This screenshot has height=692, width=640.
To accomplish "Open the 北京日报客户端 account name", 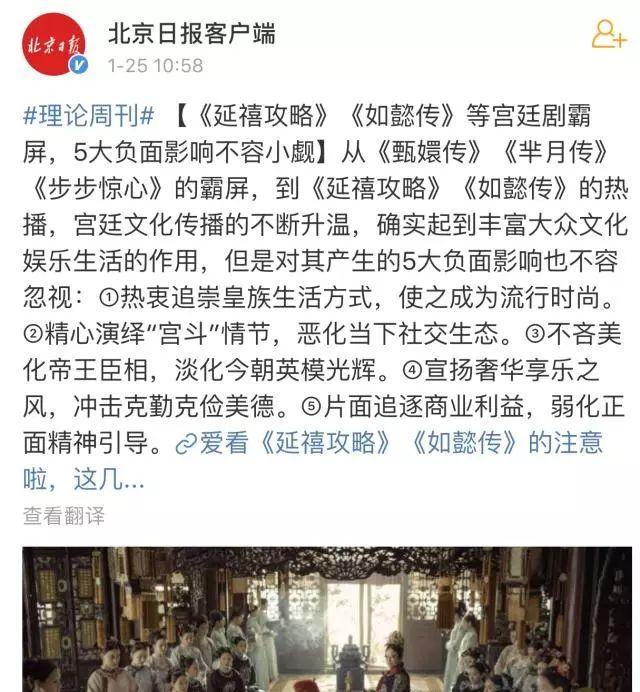I will 191,34.
